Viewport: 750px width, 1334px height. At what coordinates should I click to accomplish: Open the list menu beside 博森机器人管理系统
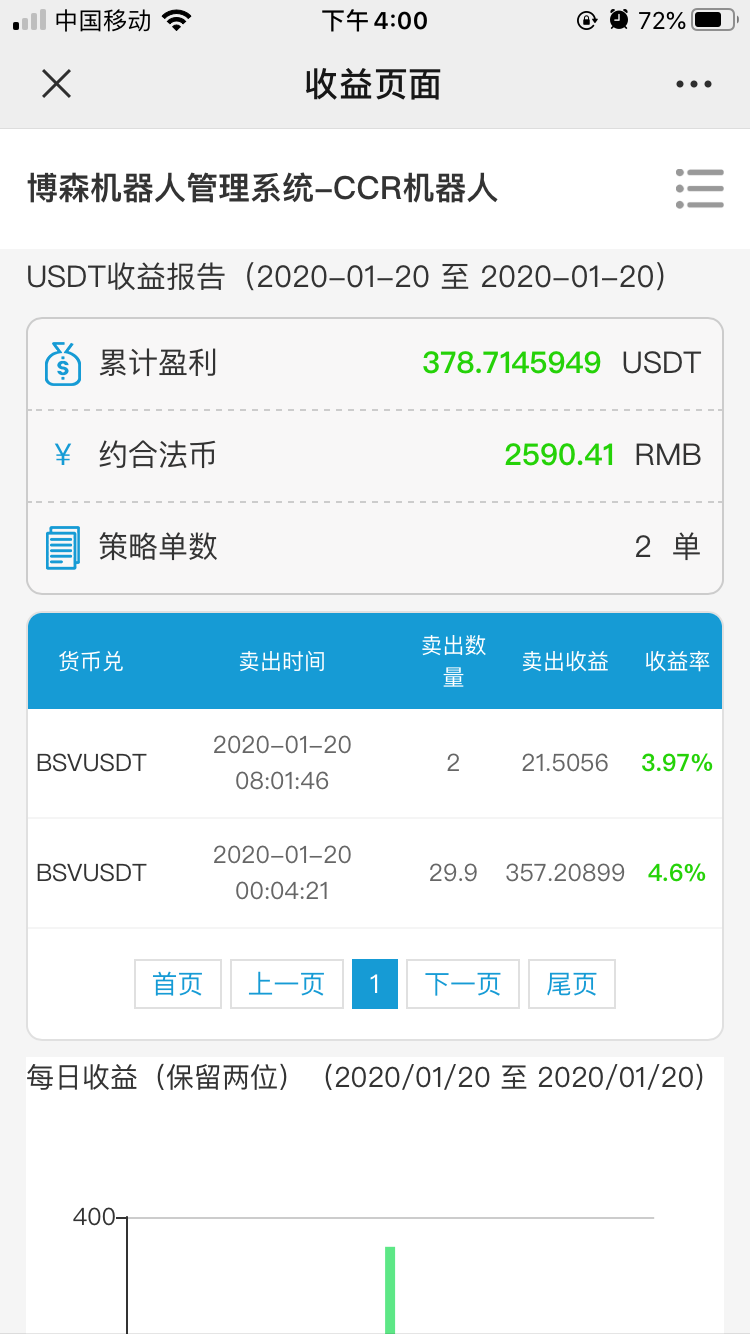699,188
